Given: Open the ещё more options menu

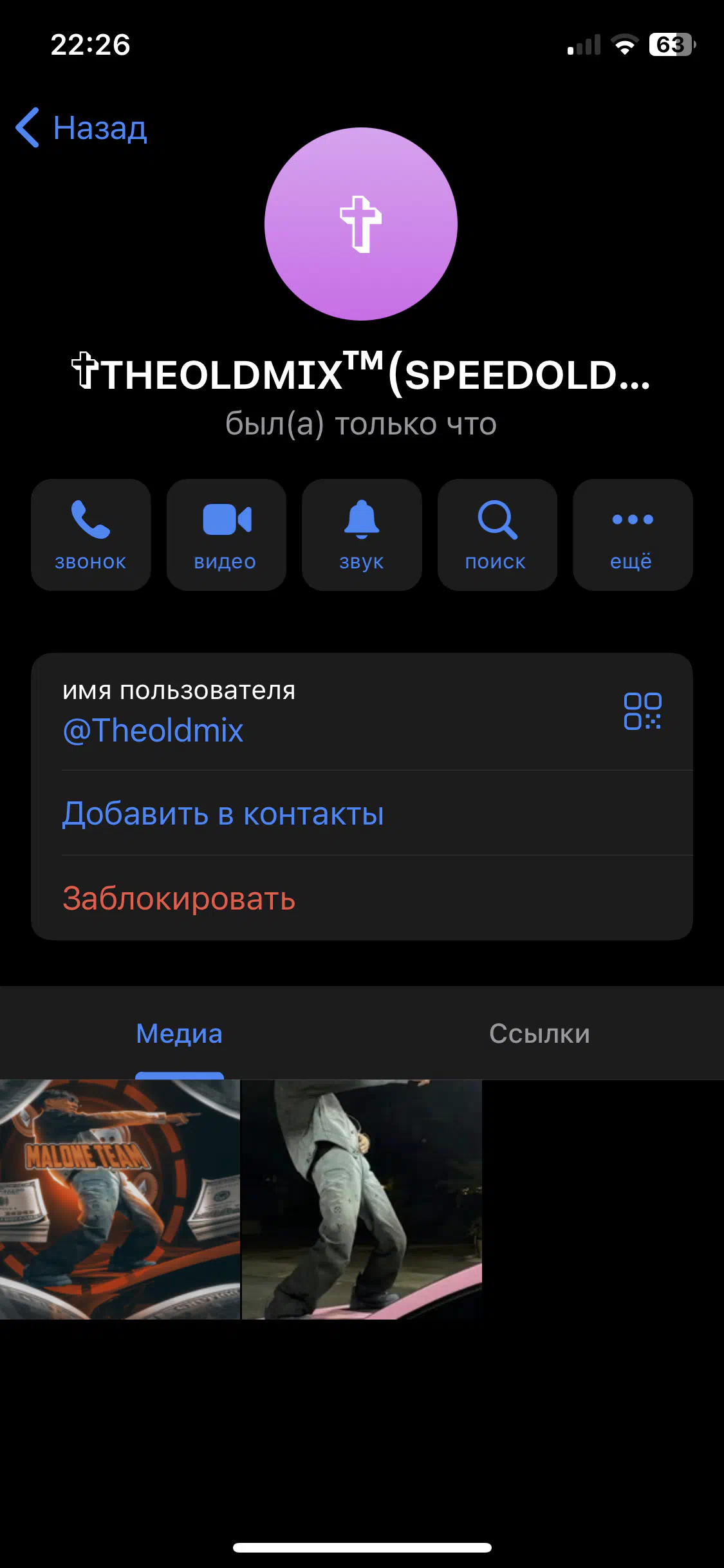Looking at the screenshot, I should 633,534.
